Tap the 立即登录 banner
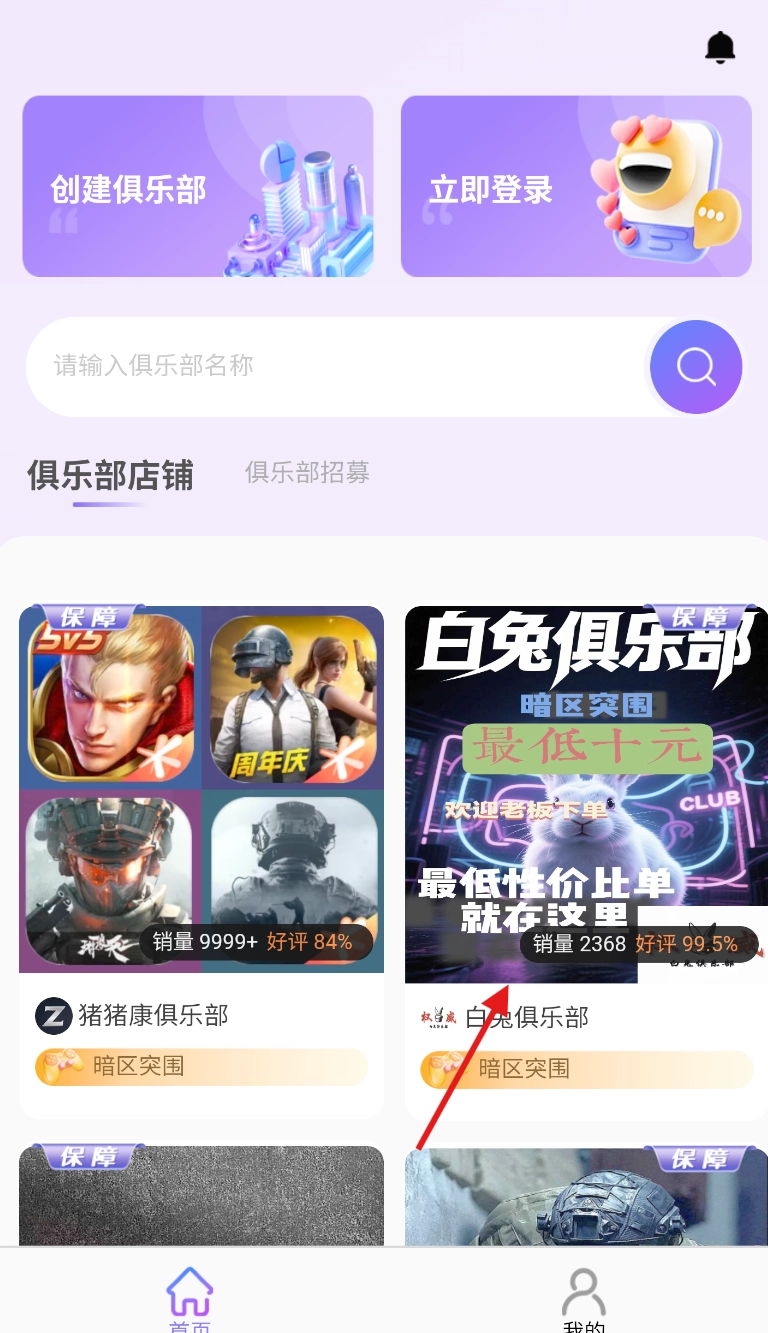Viewport: 768px width, 1333px height. coord(576,187)
